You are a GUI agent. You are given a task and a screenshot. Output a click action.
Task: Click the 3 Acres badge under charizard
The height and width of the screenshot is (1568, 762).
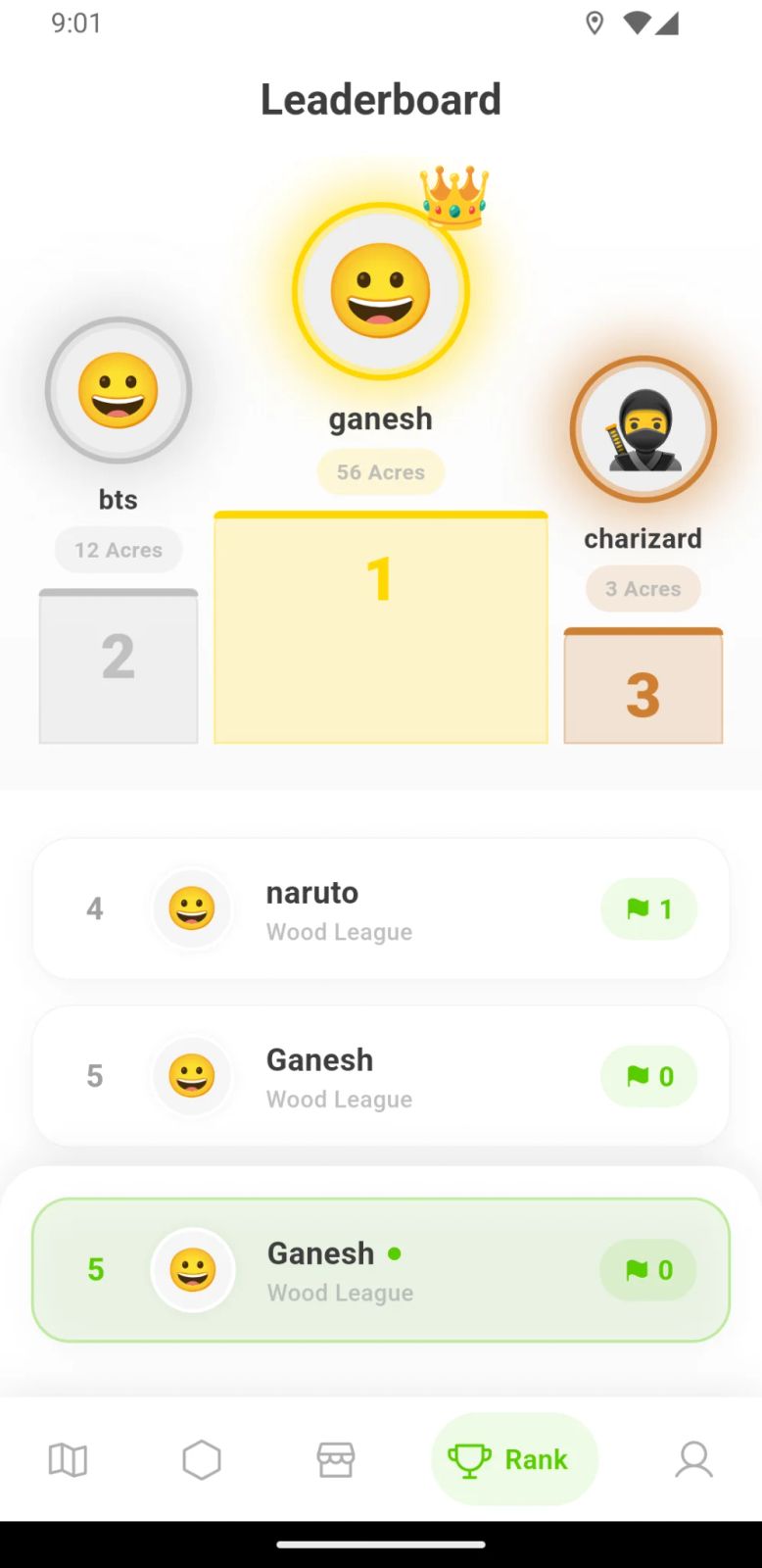click(643, 588)
